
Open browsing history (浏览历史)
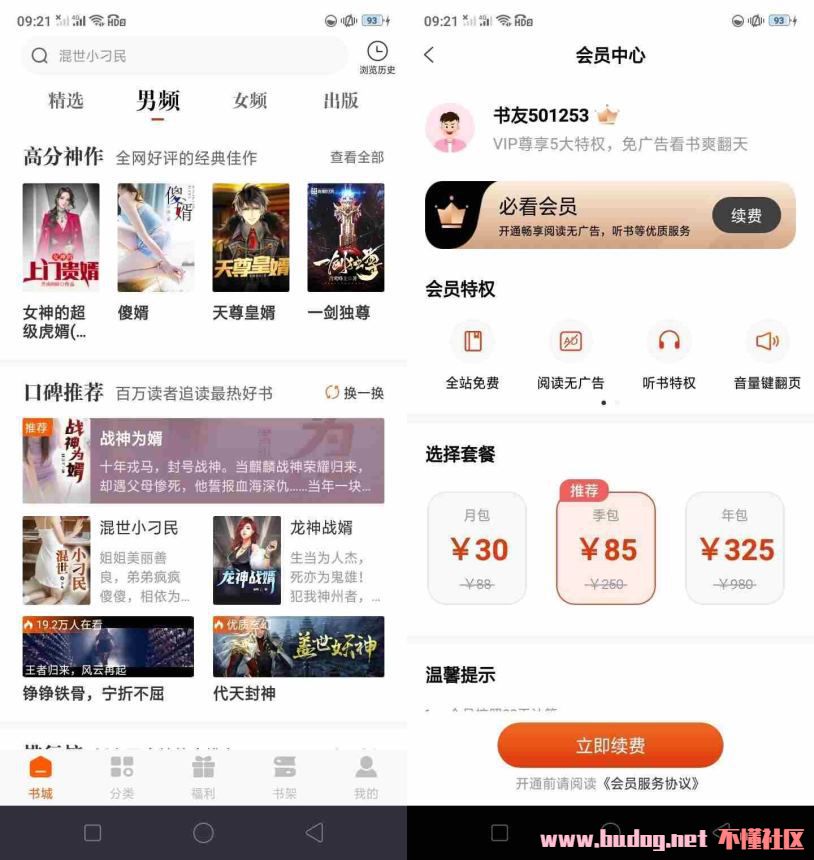click(377, 58)
